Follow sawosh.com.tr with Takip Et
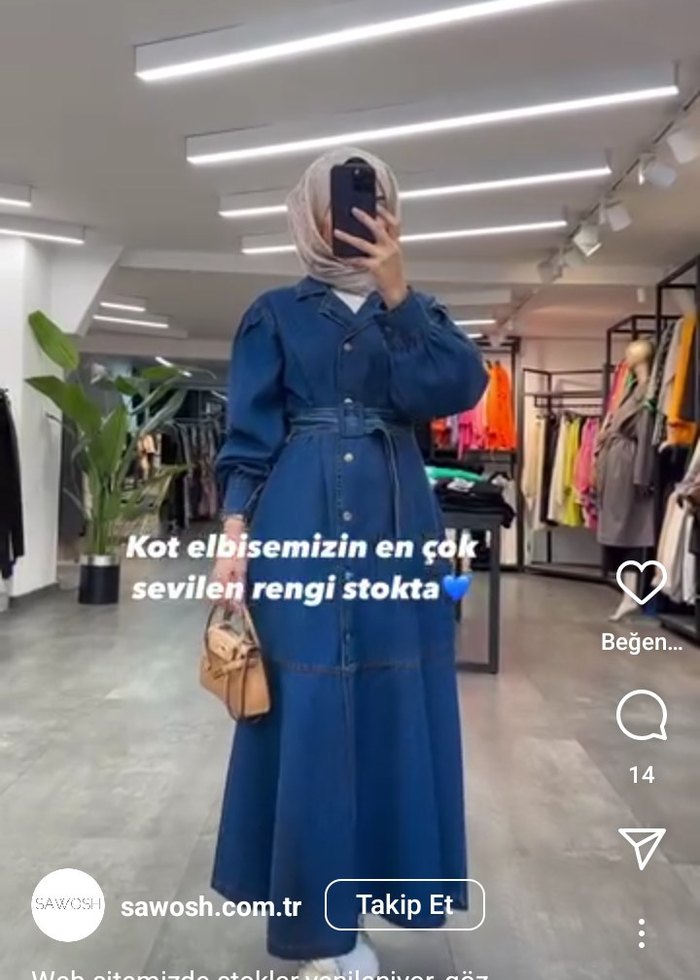The image size is (700, 980). coord(404,905)
